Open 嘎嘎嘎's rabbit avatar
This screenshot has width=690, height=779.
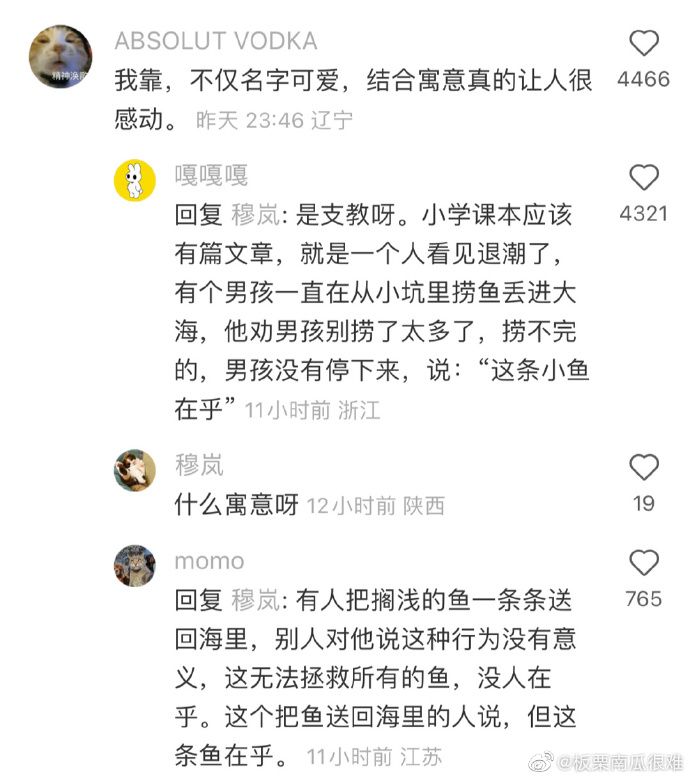[135, 181]
